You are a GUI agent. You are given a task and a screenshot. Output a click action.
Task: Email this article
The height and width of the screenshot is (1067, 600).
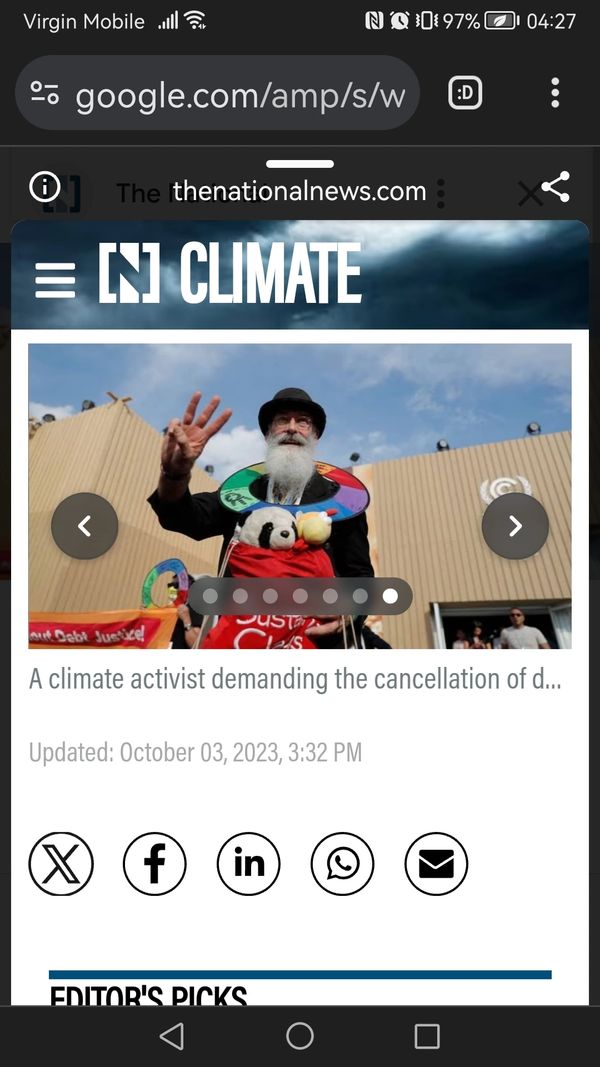coord(436,863)
